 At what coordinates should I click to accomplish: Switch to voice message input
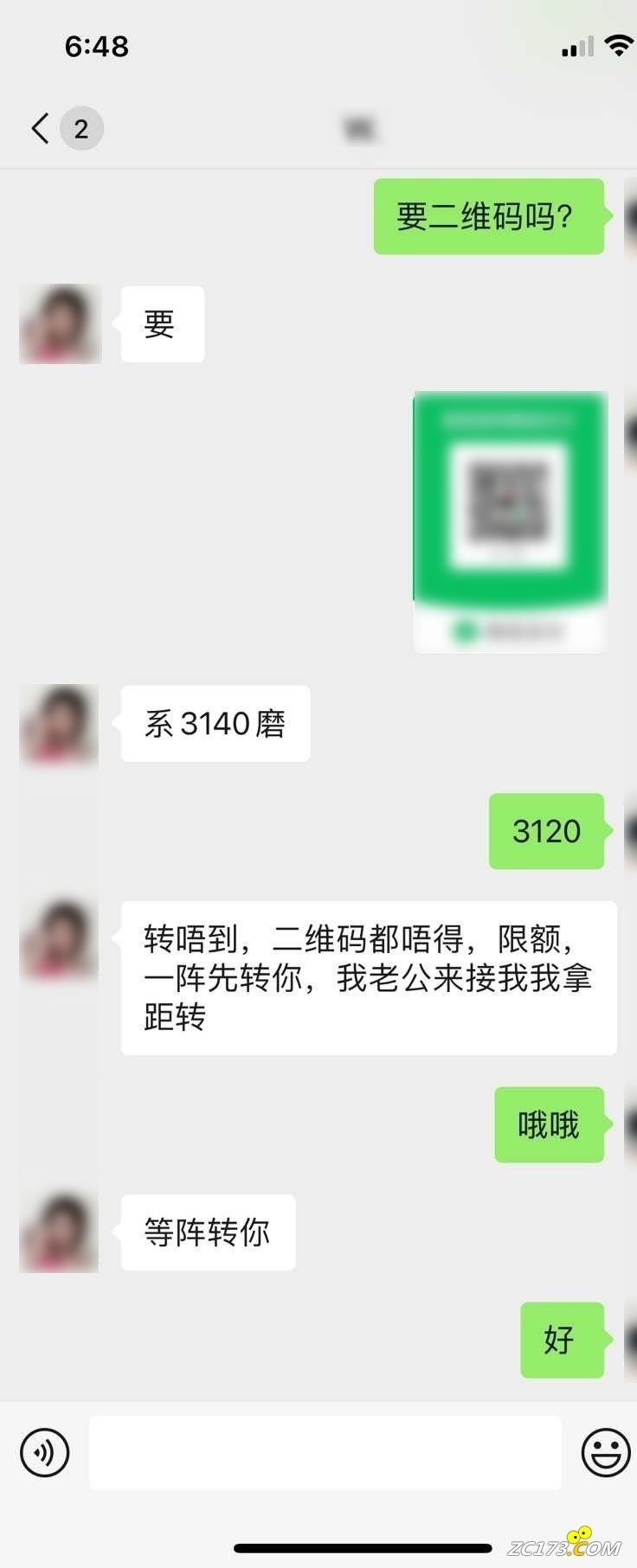pyautogui.click(x=44, y=1452)
